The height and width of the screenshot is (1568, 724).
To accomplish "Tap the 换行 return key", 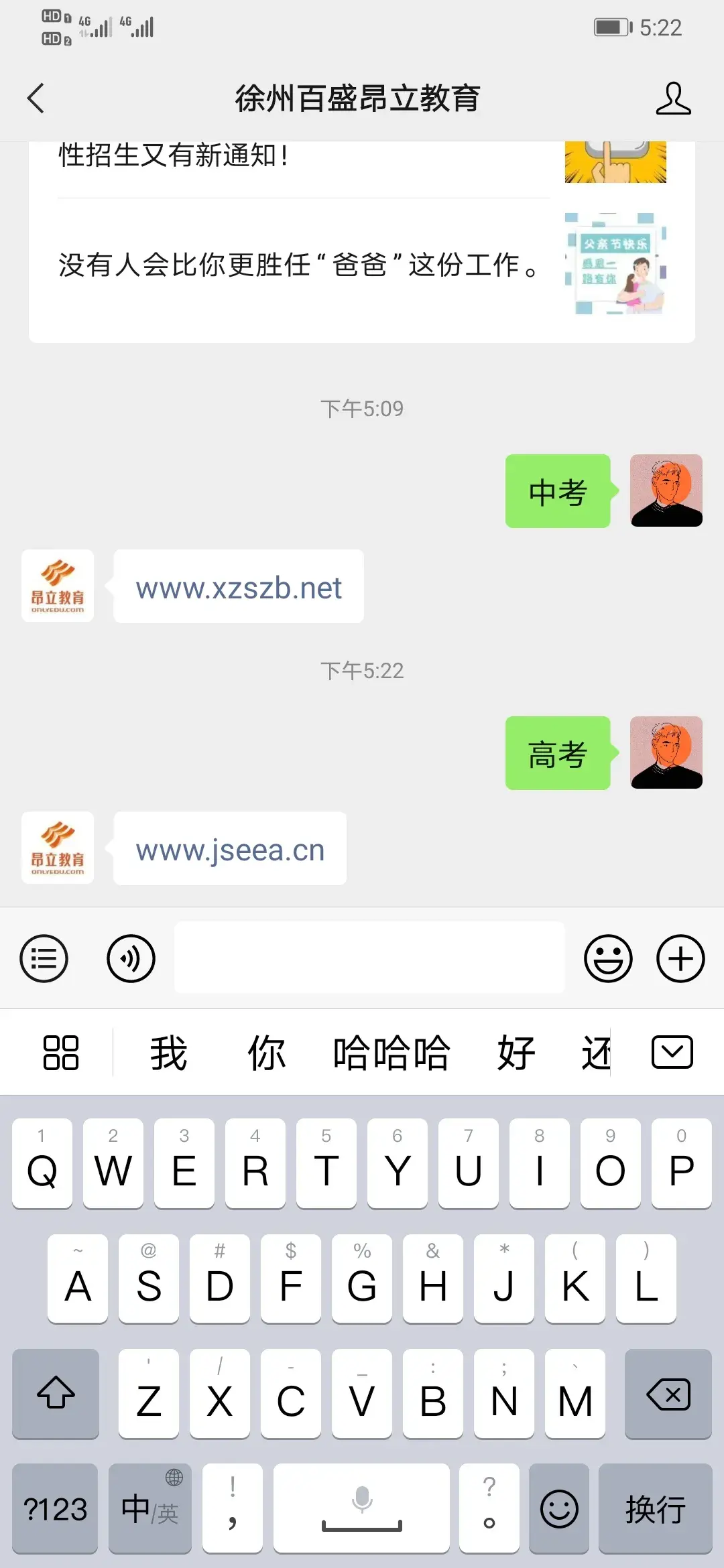I will coord(655,1508).
